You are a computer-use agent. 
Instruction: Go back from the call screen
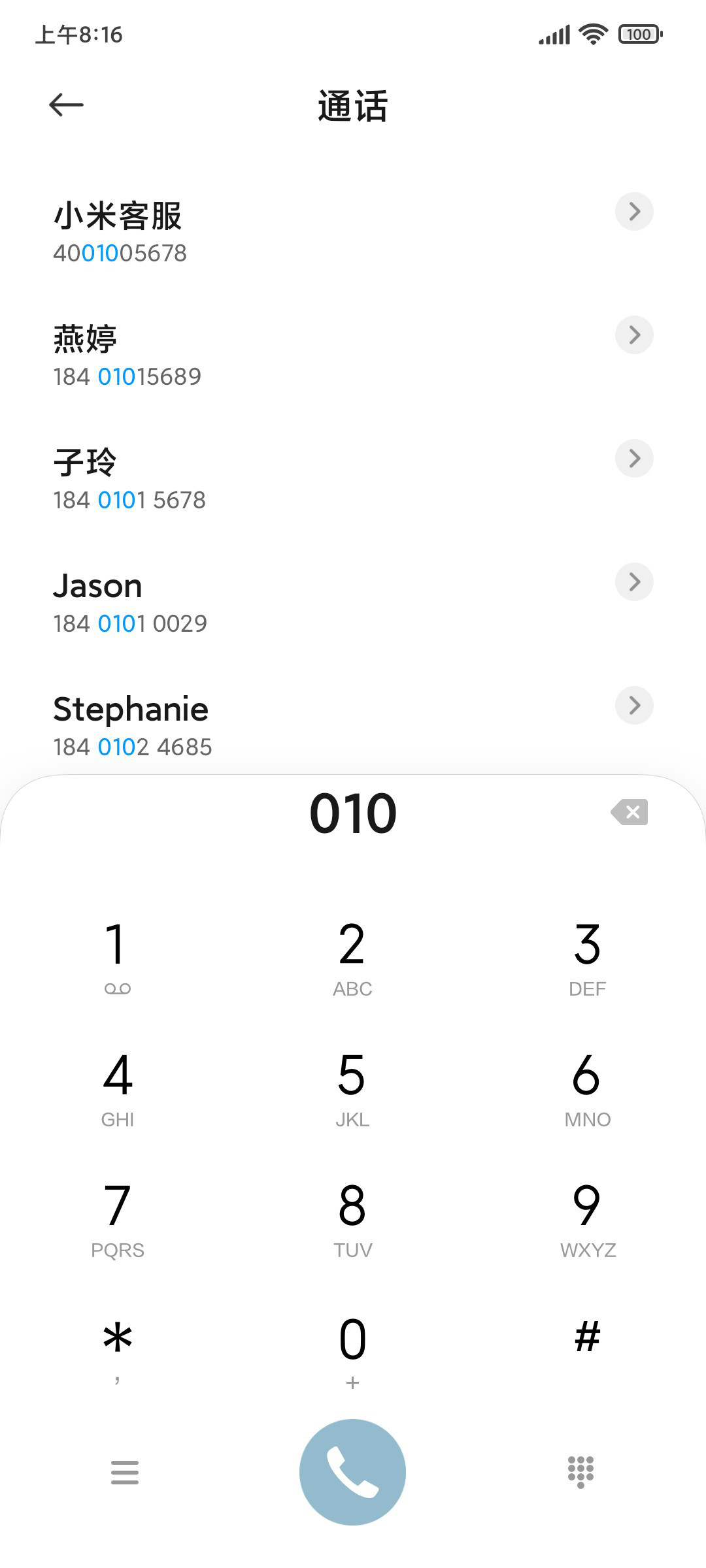point(66,105)
